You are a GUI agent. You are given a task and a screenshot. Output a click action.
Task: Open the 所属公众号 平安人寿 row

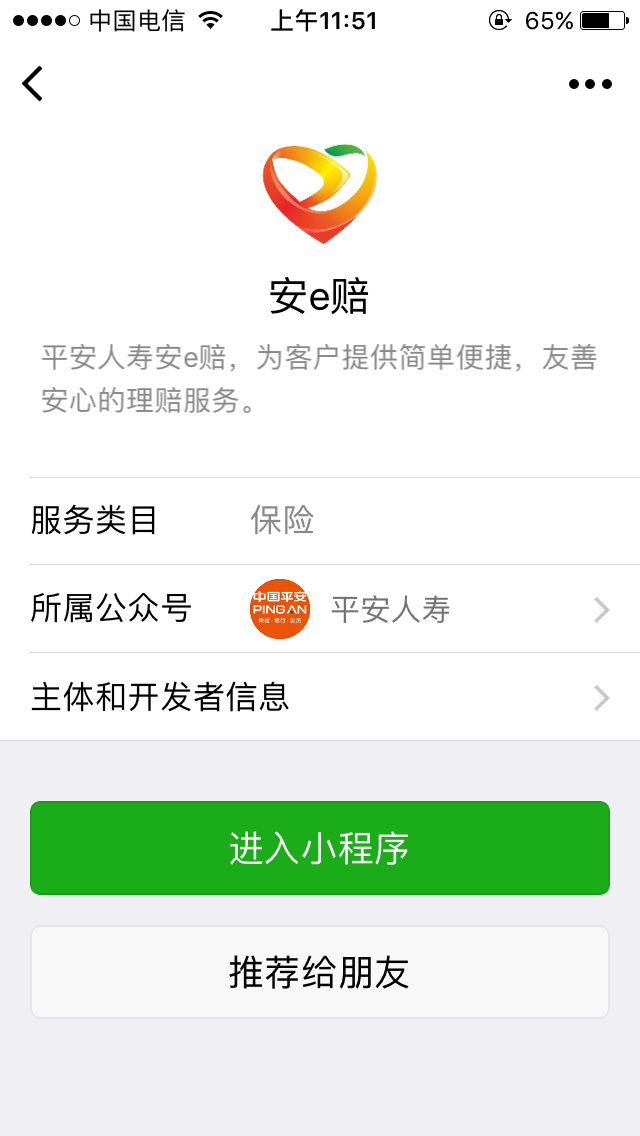click(x=320, y=609)
